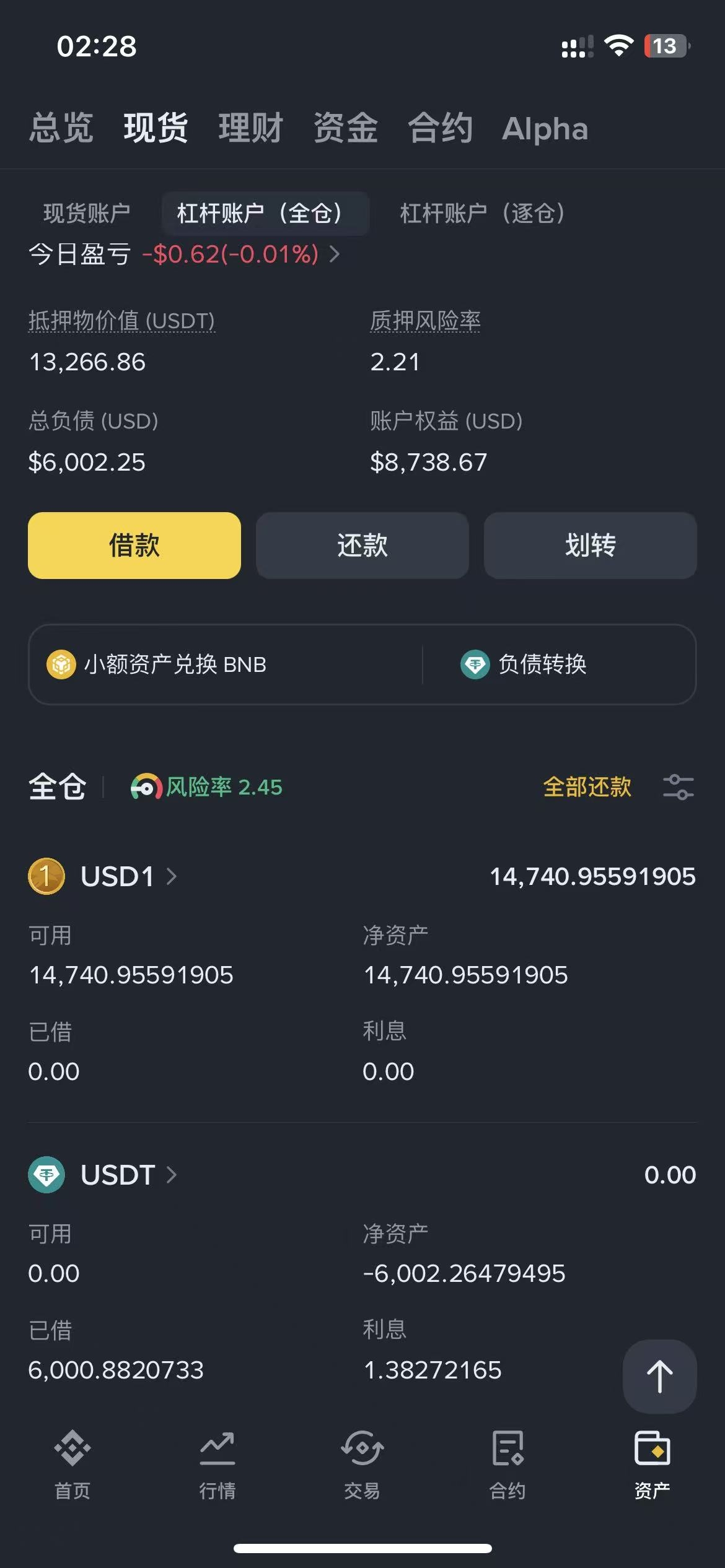The image size is (725, 1568).
Task: Tap the 还款 button
Action: coord(362,546)
